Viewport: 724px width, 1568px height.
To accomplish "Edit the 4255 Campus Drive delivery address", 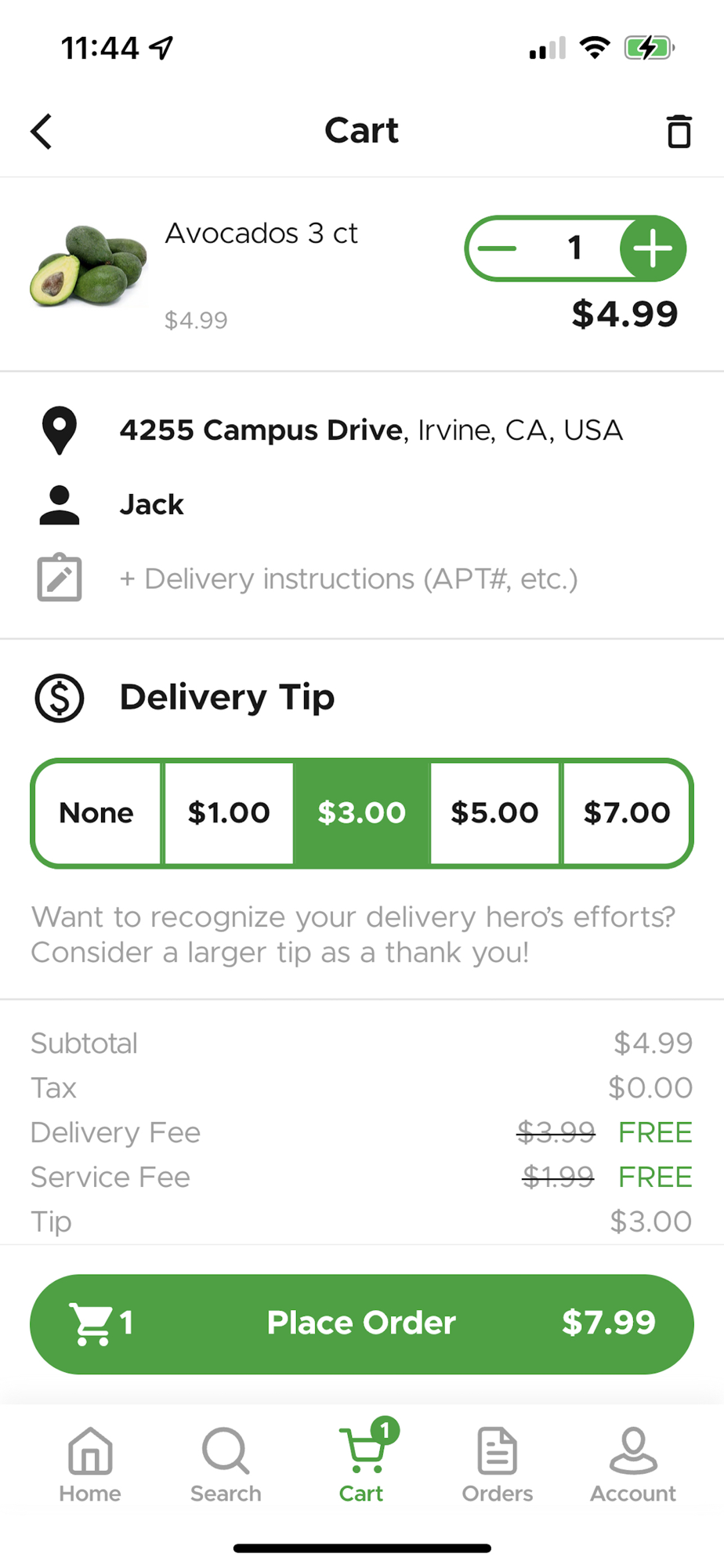I will tap(371, 430).
